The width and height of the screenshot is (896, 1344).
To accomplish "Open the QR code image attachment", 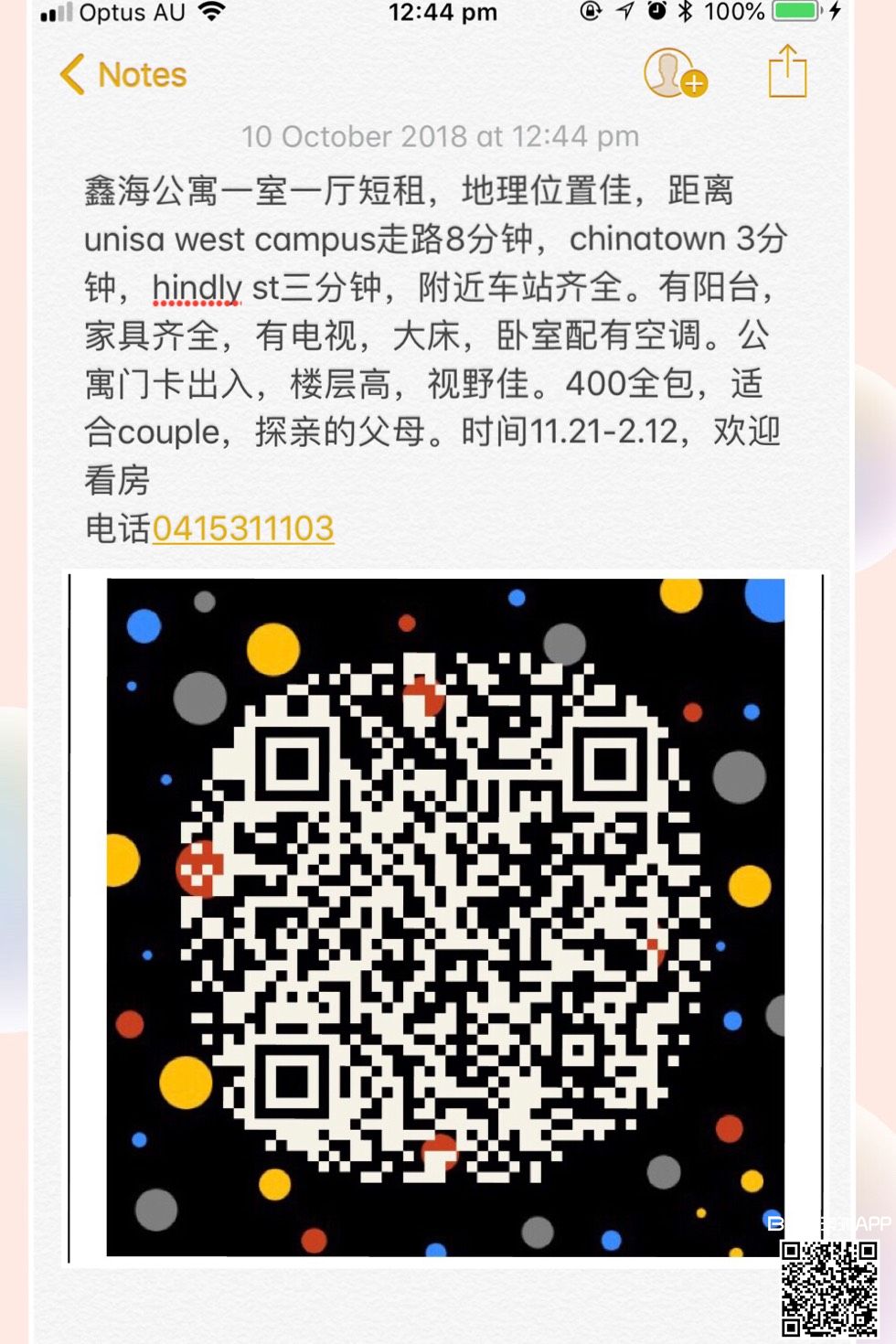I will [445, 916].
